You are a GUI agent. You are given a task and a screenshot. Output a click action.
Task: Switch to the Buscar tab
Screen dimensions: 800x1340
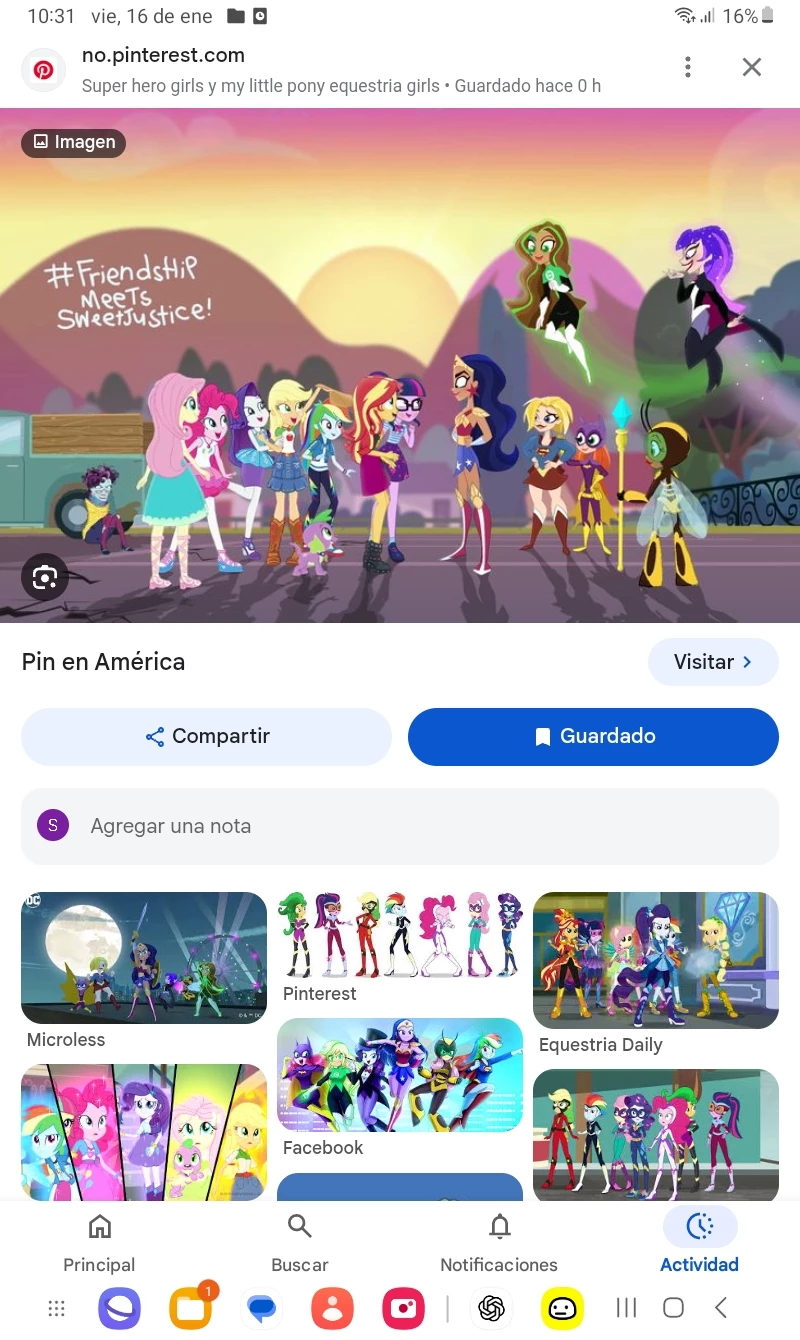click(x=300, y=1243)
